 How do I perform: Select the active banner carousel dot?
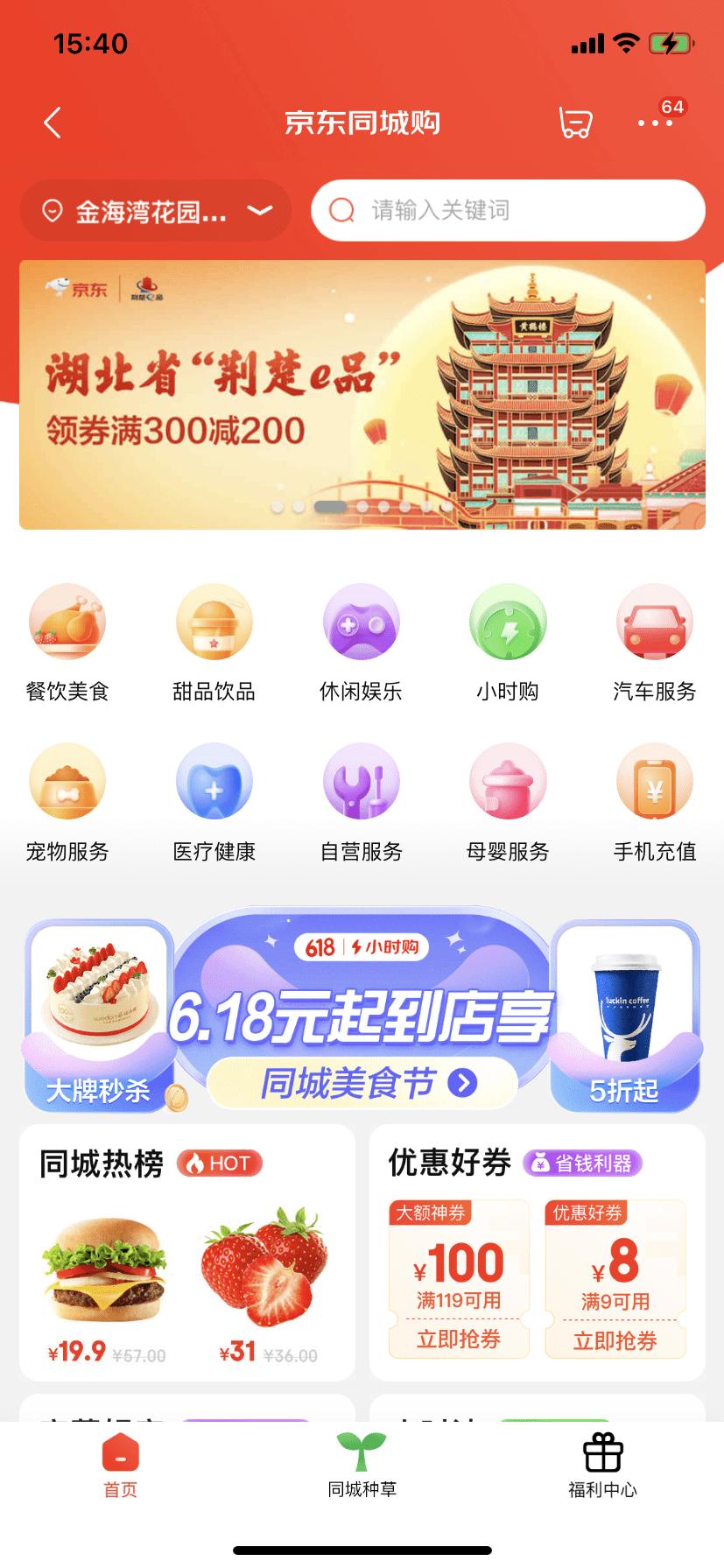coord(328,505)
